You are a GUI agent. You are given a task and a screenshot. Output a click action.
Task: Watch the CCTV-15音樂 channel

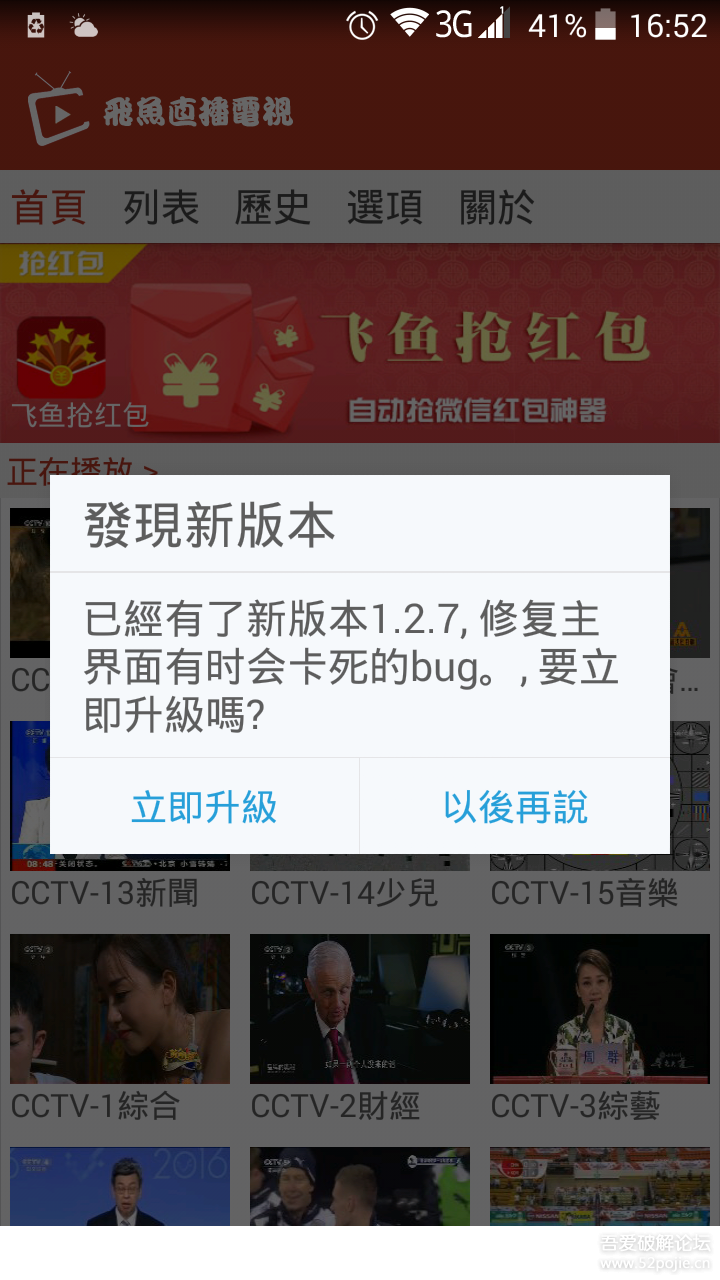click(x=600, y=882)
